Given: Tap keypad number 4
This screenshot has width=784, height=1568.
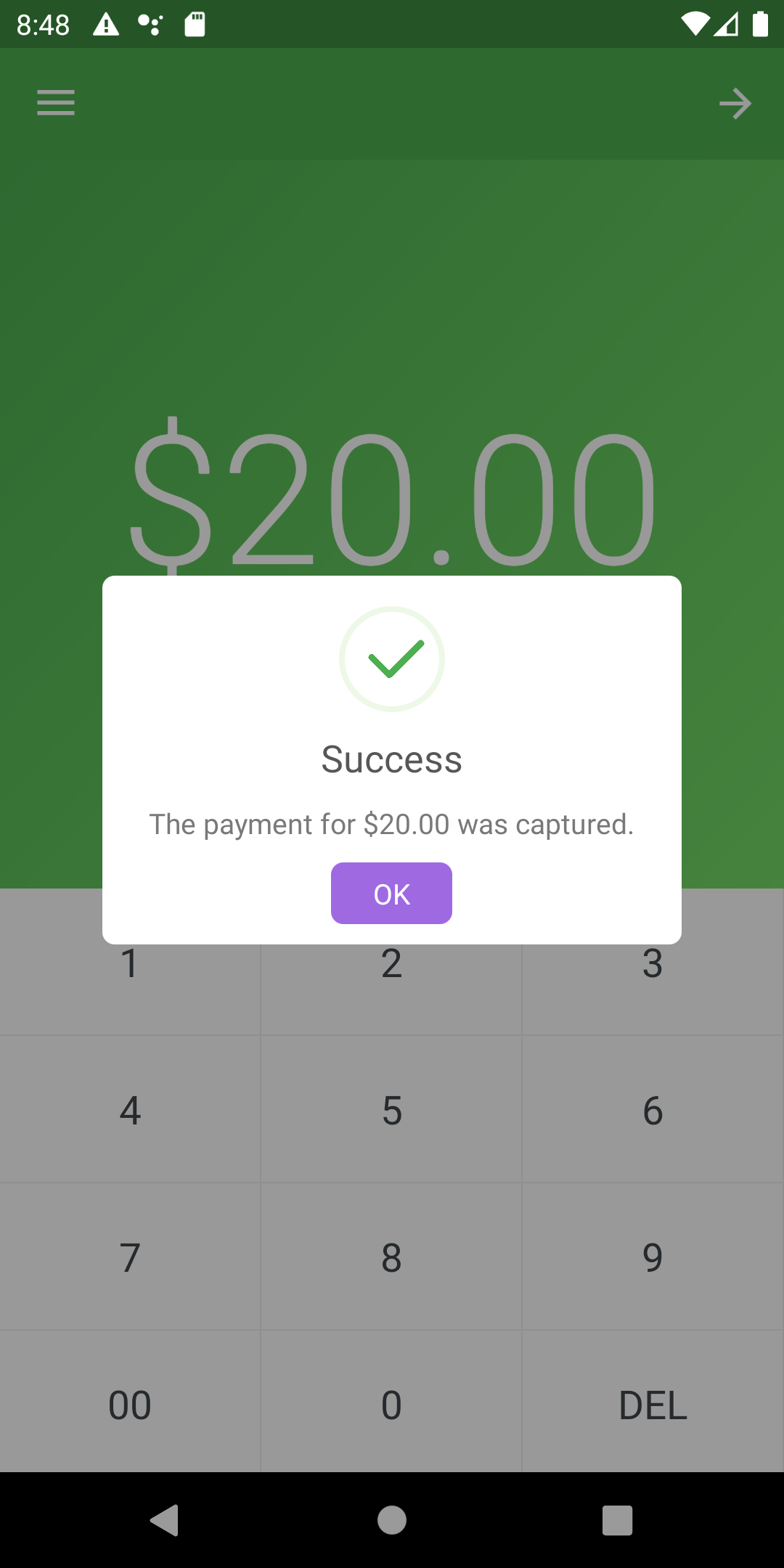Looking at the screenshot, I should pyautogui.click(x=130, y=1110).
